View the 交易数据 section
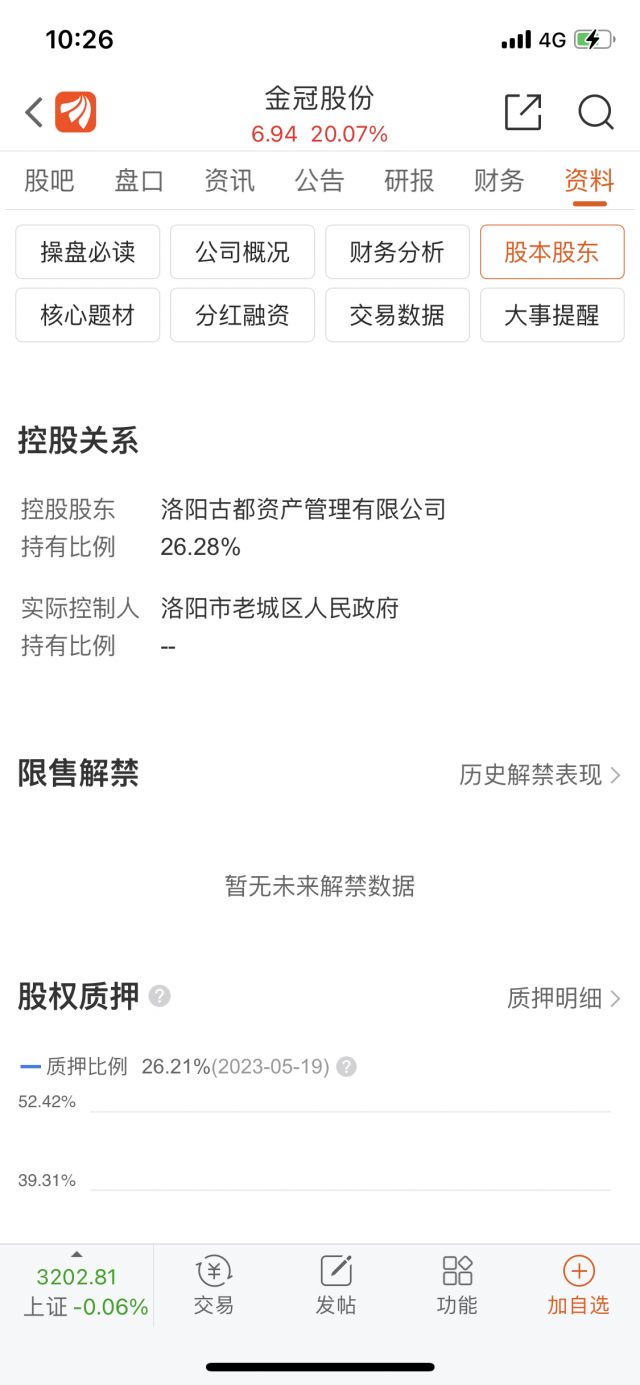This screenshot has width=640, height=1385. 397,315
